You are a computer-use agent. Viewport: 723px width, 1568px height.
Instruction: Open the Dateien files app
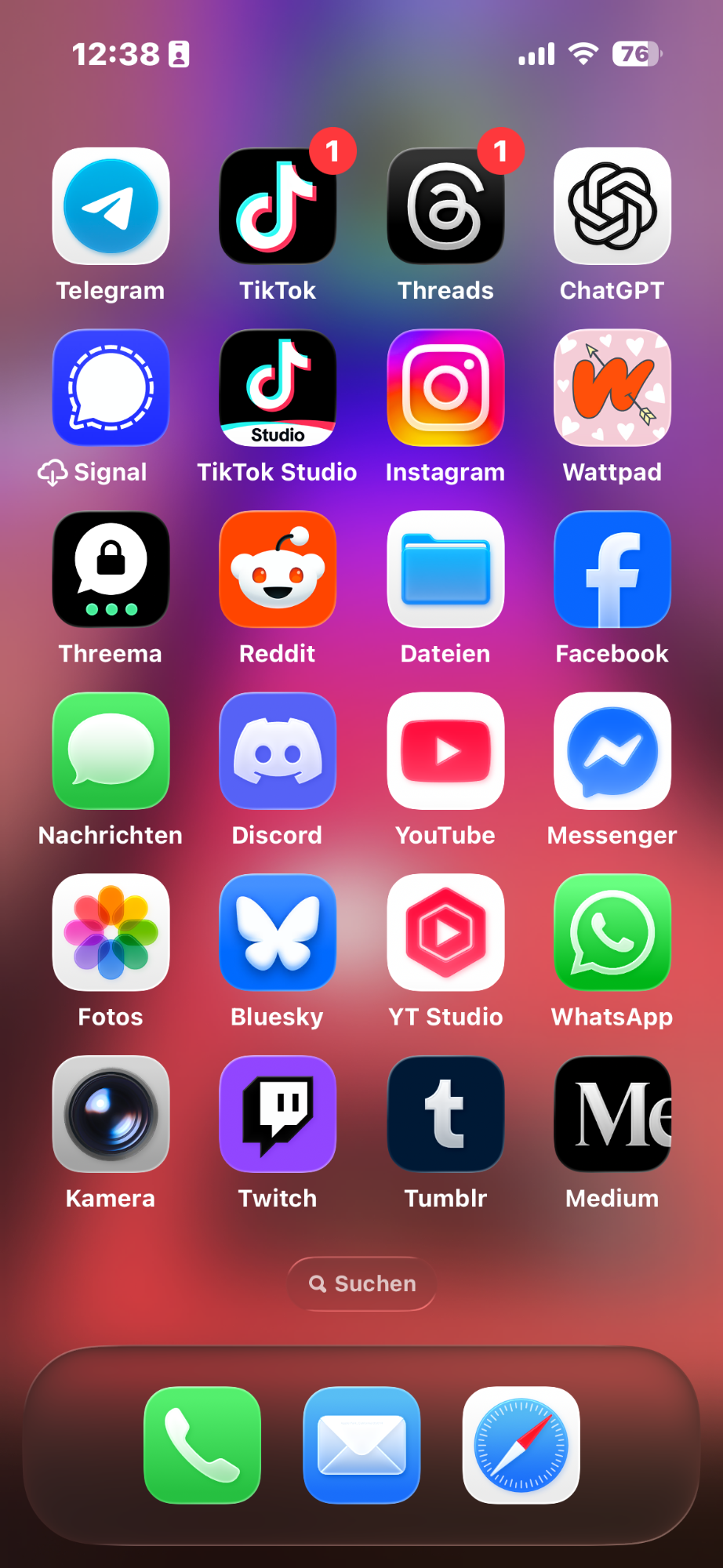445,569
